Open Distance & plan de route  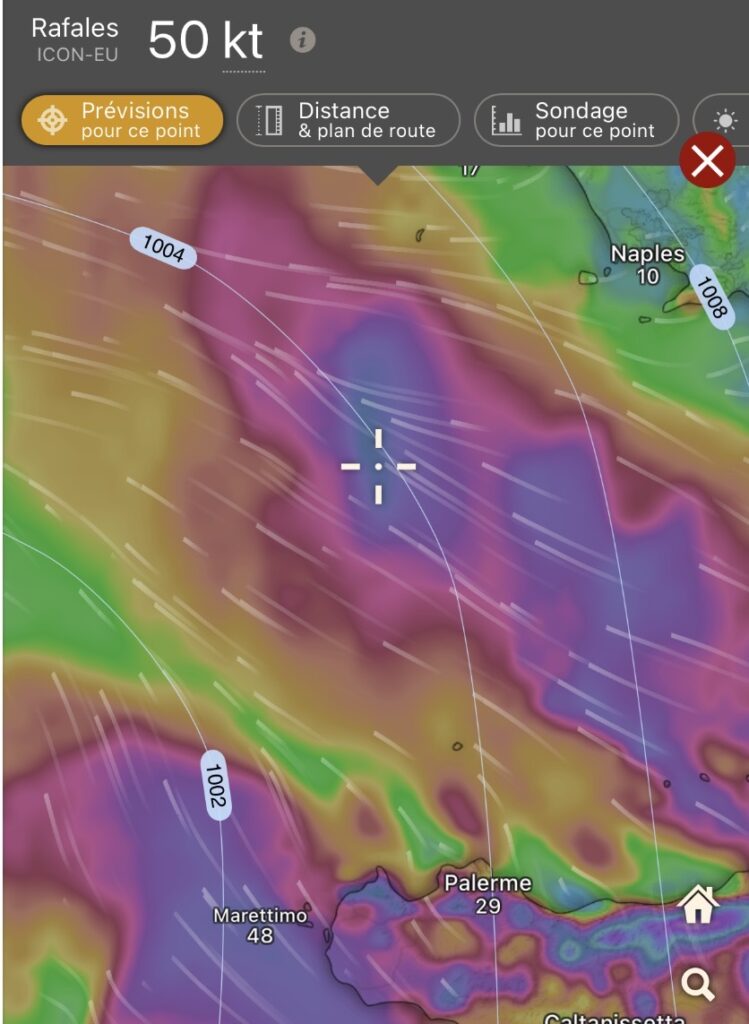point(348,121)
